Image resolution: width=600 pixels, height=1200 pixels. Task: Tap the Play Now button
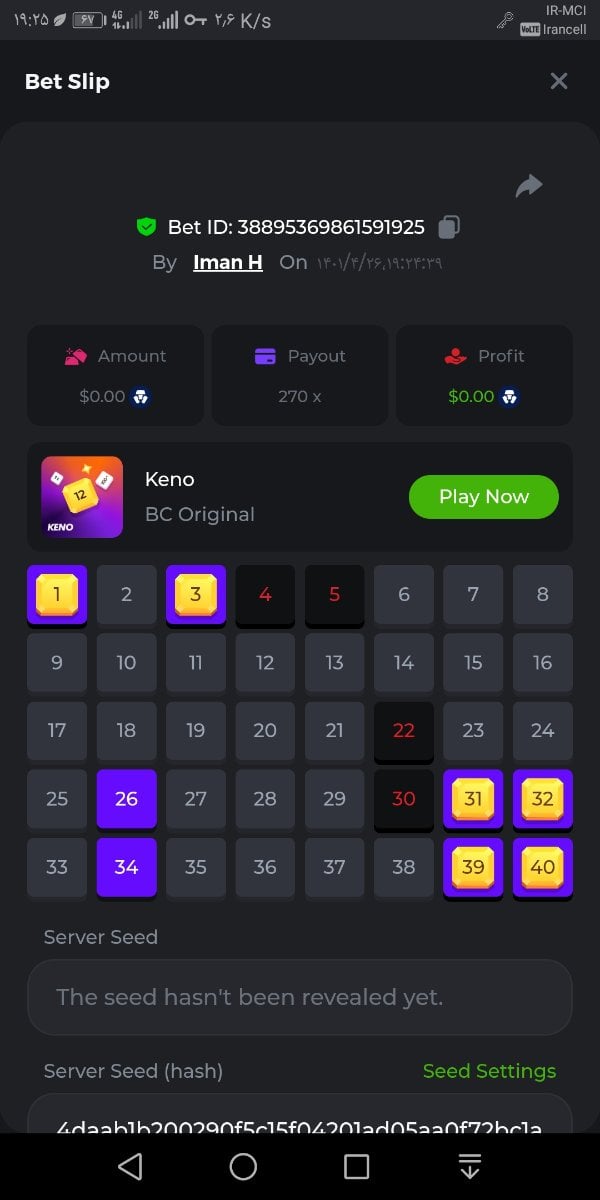point(484,497)
